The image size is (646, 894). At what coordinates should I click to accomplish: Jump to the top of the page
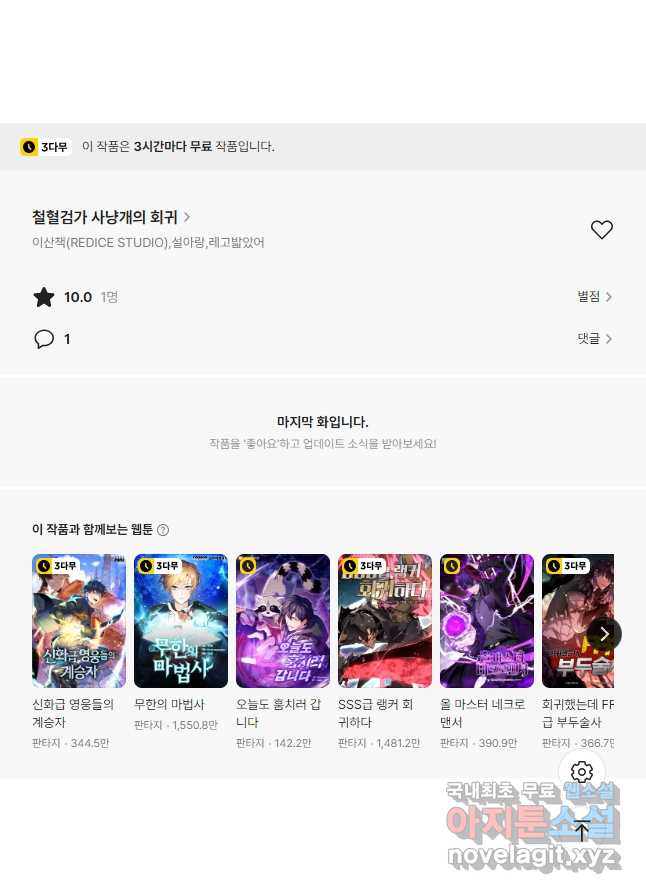pyautogui.click(x=582, y=830)
